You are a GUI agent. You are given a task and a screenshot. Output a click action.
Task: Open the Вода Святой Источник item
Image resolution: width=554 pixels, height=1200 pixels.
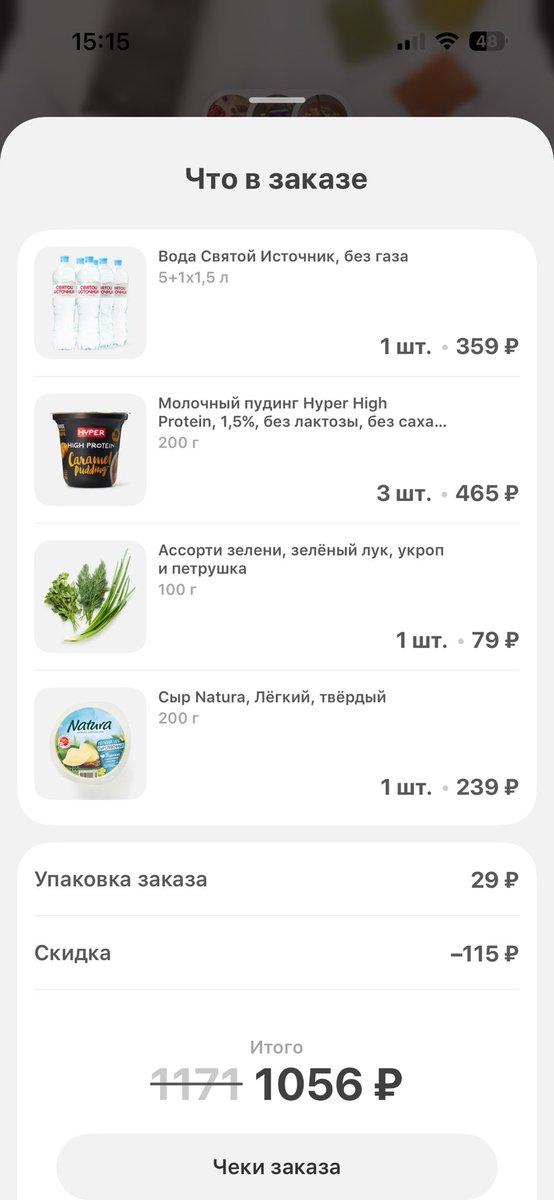(x=277, y=303)
